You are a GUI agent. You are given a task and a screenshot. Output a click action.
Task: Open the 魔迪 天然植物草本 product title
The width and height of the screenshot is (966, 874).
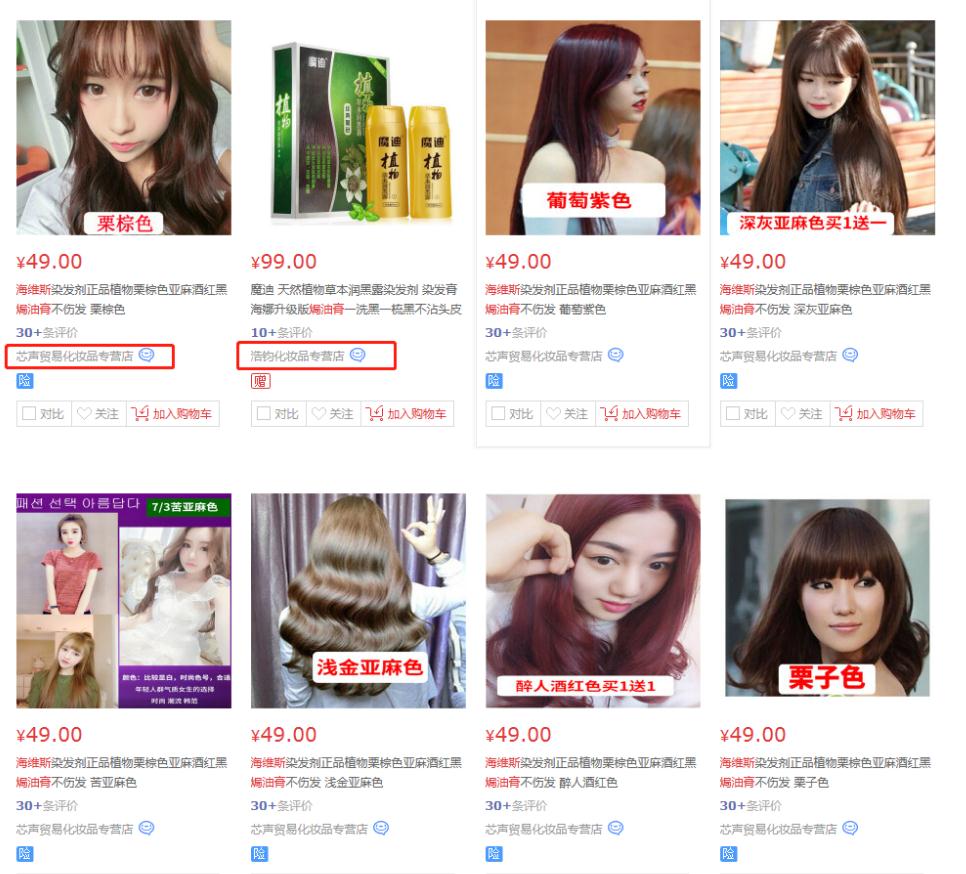click(x=355, y=299)
